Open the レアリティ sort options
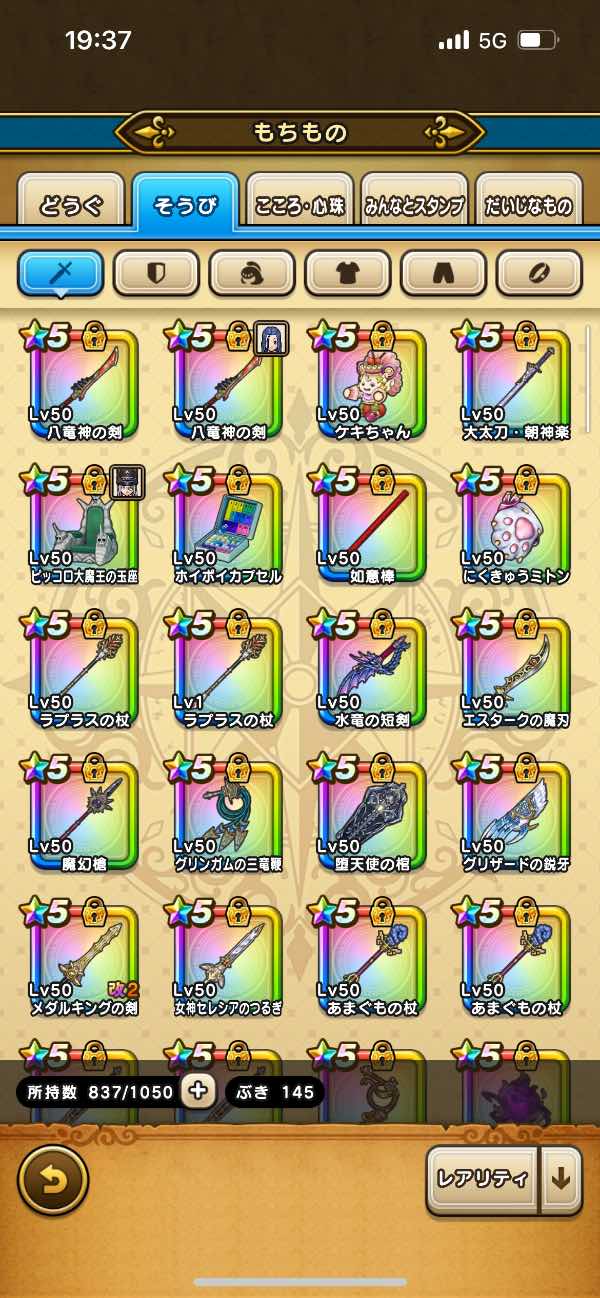 pos(482,1178)
